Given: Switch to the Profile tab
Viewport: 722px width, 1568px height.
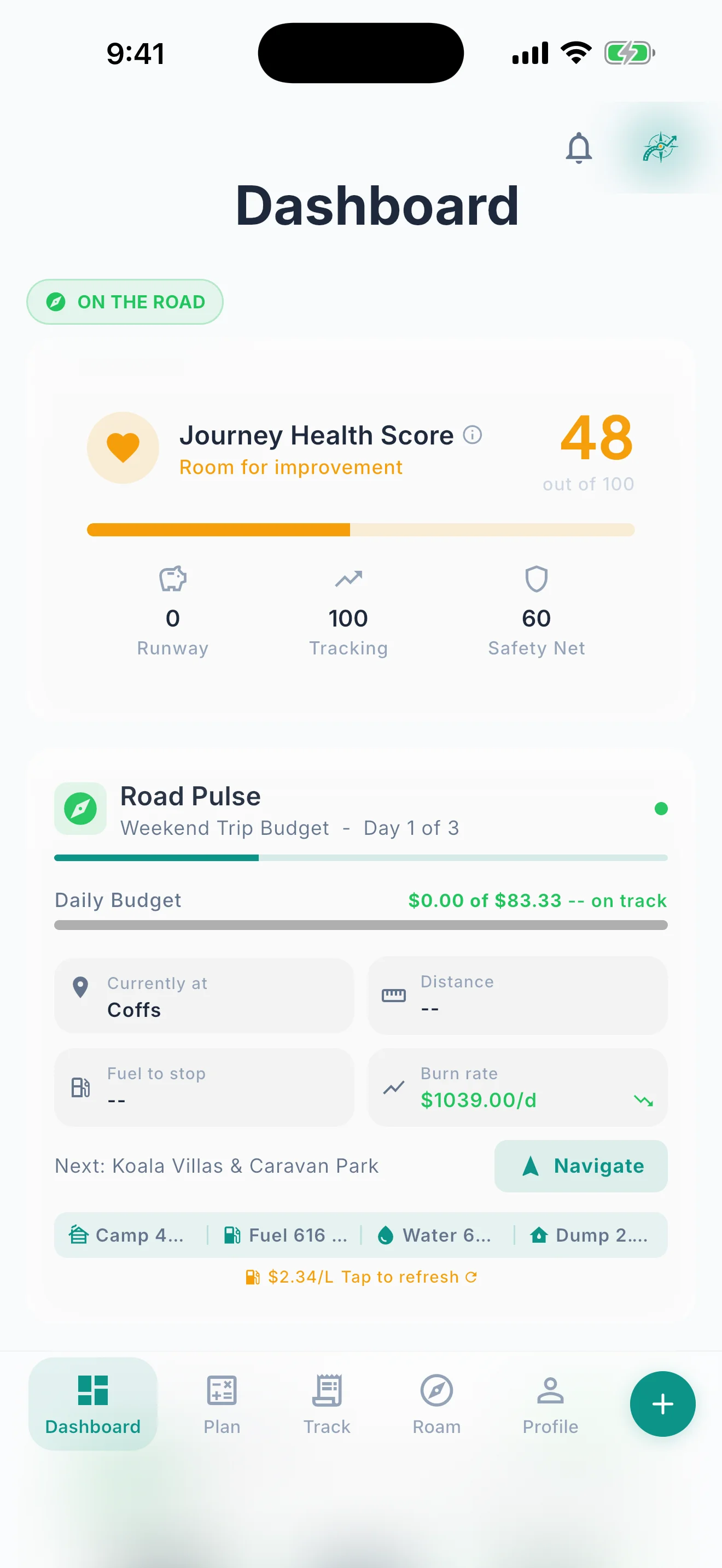Looking at the screenshot, I should [x=550, y=1403].
